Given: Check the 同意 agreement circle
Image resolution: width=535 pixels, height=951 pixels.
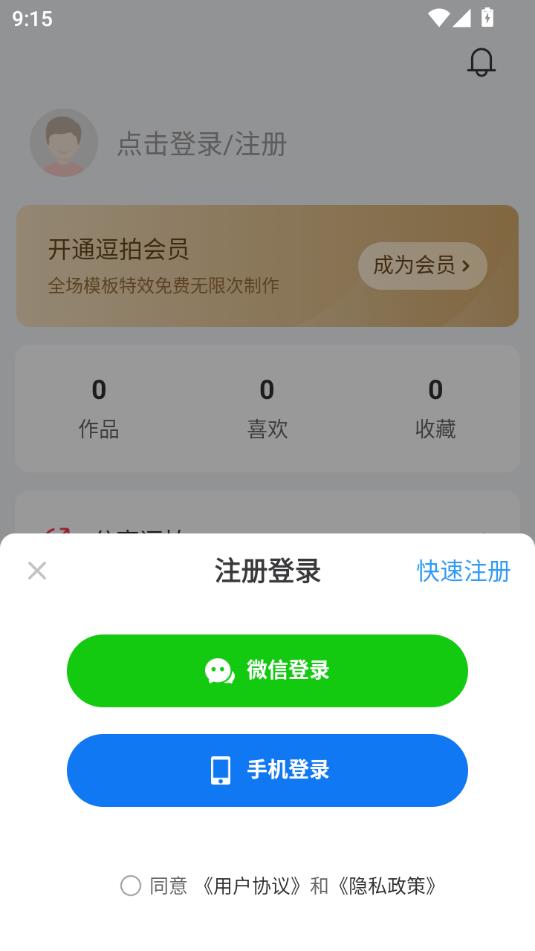Looking at the screenshot, I should [x=130, y=885].
